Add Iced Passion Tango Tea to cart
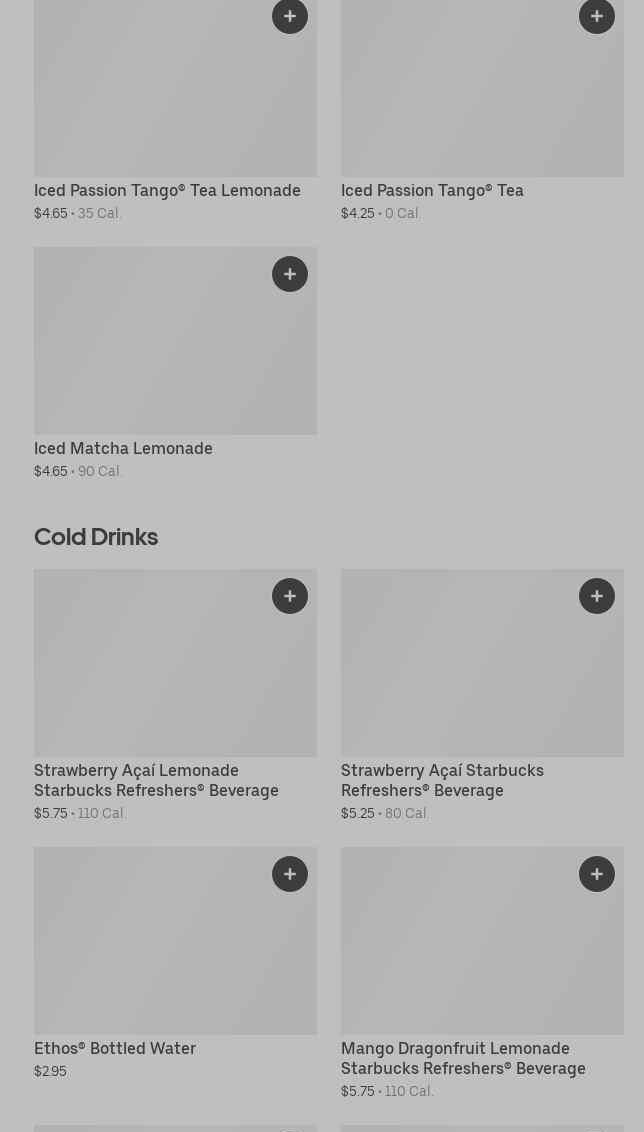The height and width of the screenshot is (1132, 644). click(x=596, y=16)
